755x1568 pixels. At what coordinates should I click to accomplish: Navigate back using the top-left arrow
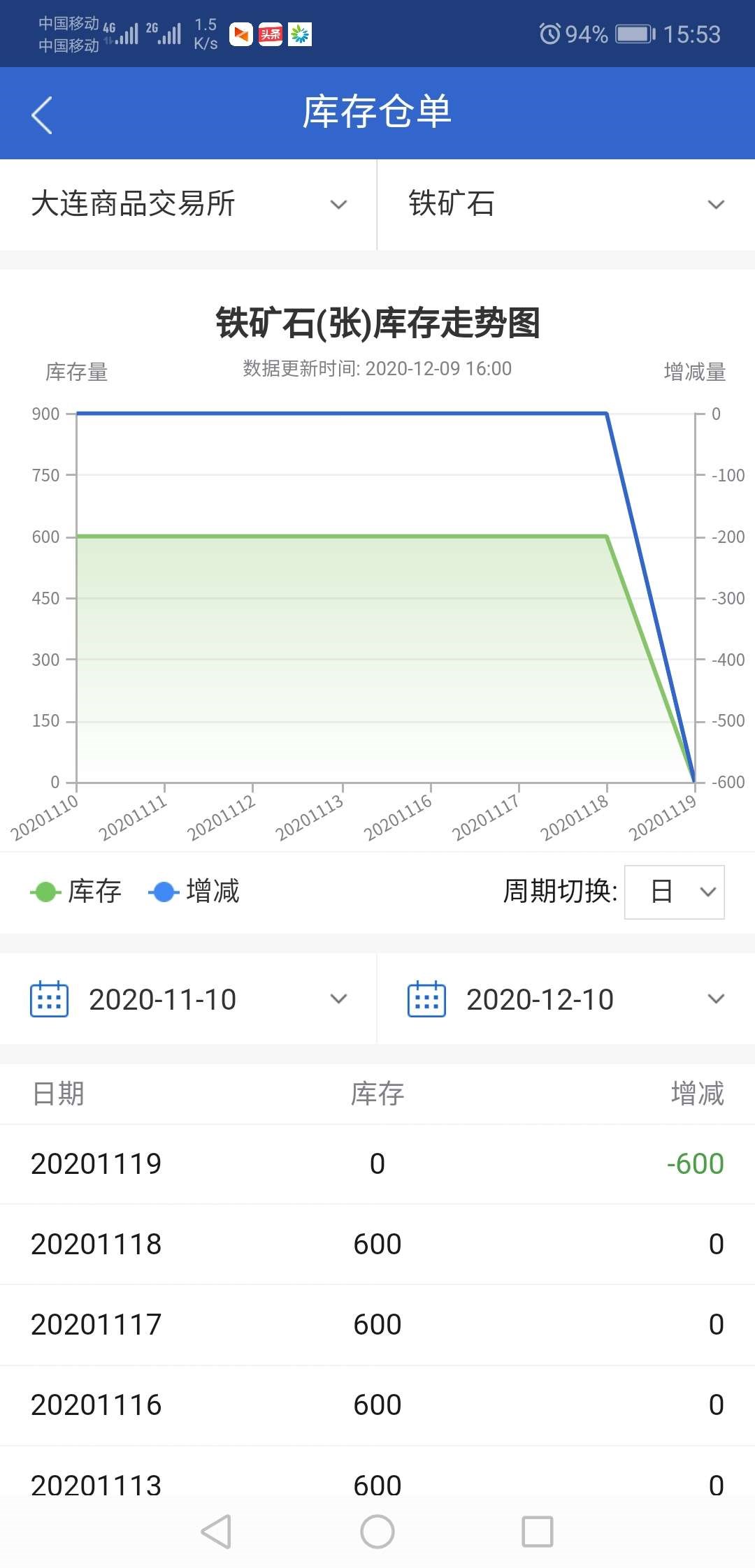click(x=42, y=113)
